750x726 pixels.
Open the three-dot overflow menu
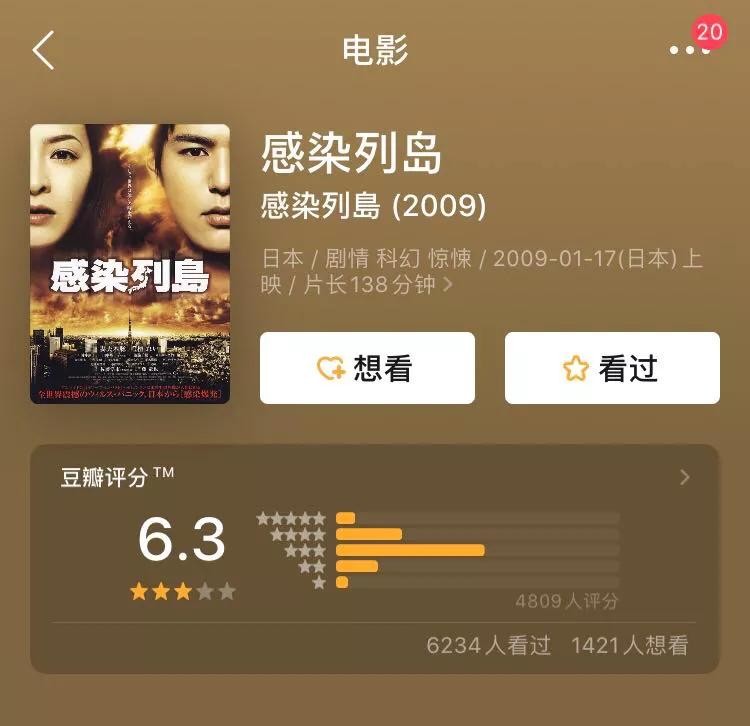[x=689, y=50]
